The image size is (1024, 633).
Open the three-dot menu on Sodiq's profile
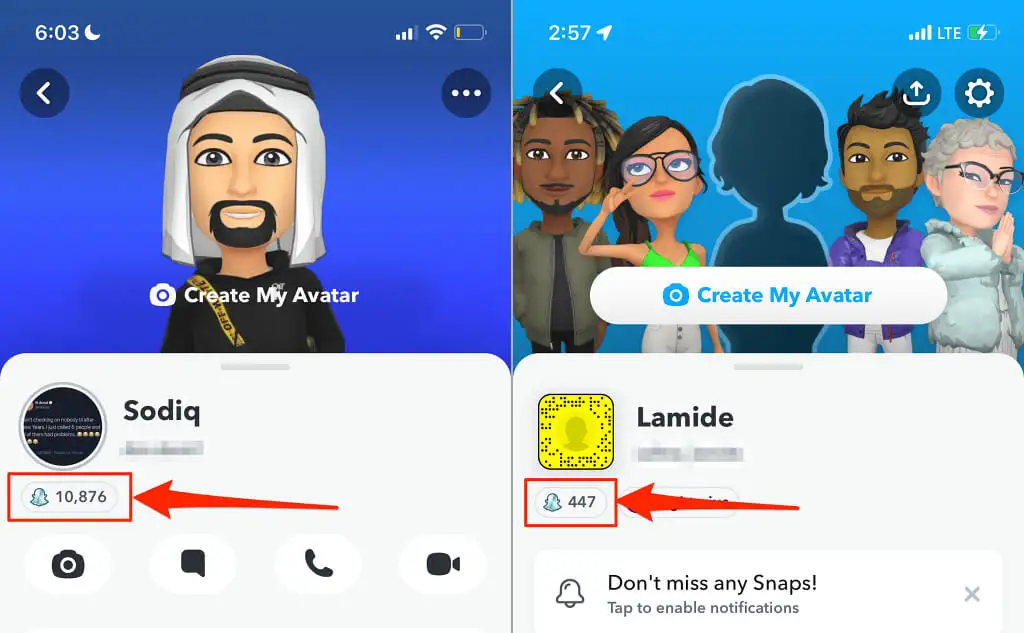pyautogui.click(x=466, y=93)
